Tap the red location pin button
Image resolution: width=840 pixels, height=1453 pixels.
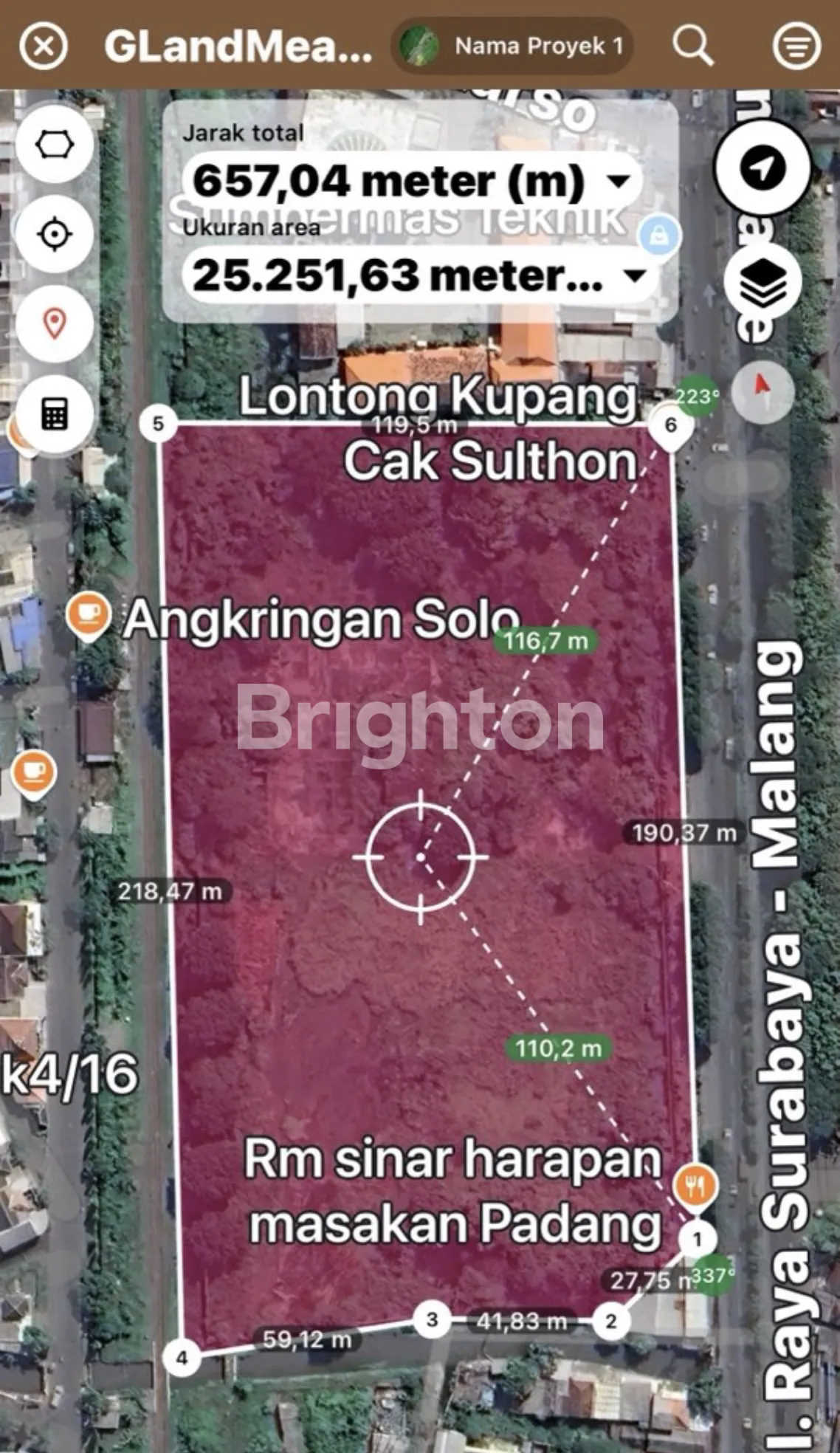(55, 323)
